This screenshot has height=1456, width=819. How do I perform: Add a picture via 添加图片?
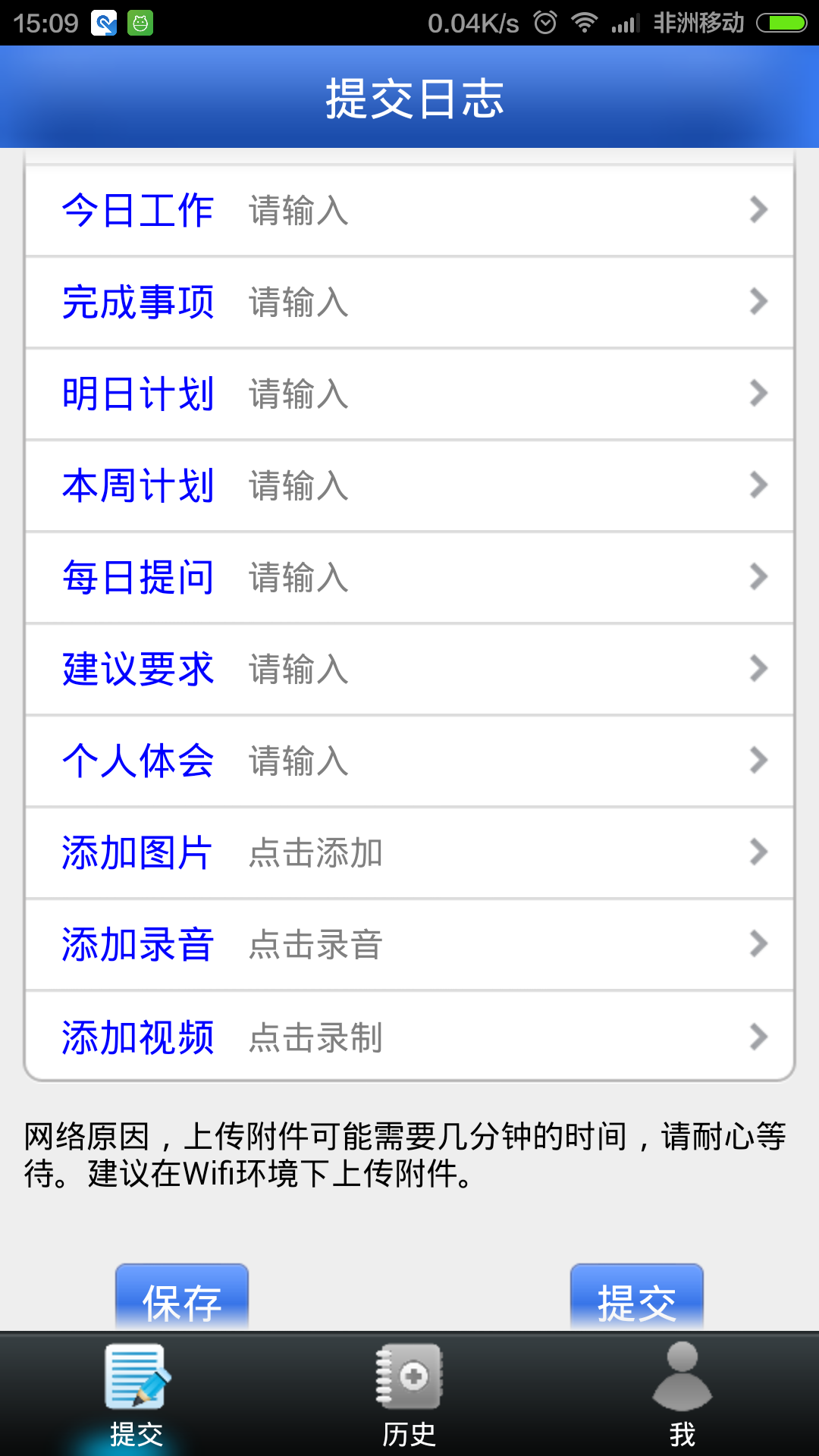click(x=409, y=852)
